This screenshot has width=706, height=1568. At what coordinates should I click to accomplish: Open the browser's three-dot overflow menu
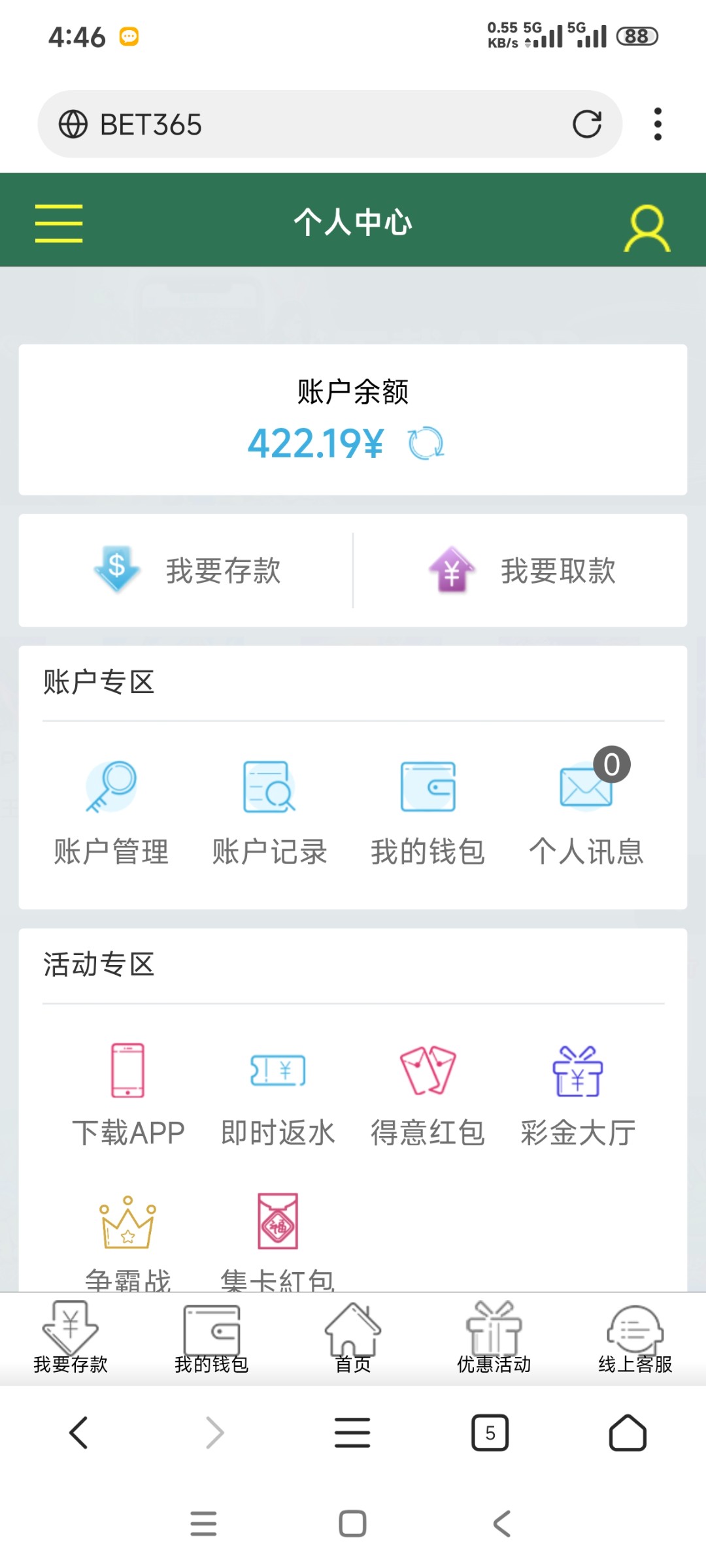pyautogui.click(x=658, y=124)
